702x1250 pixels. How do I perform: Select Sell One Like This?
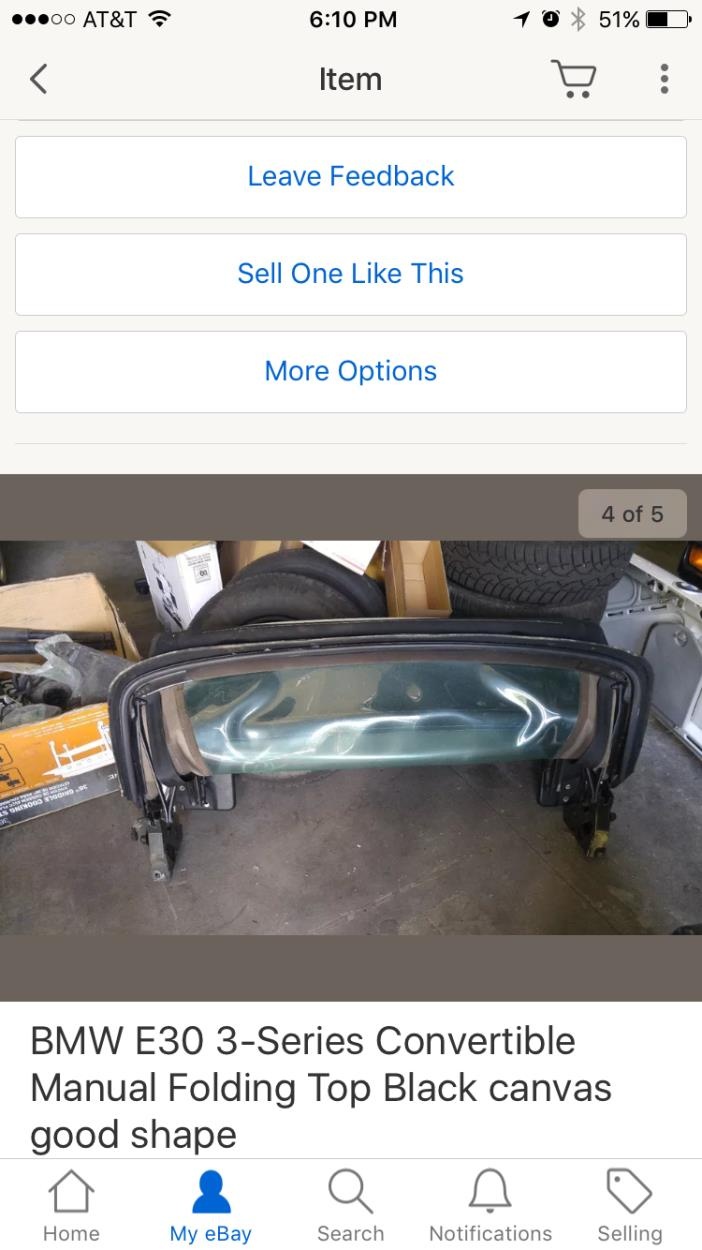pos(351,274)
